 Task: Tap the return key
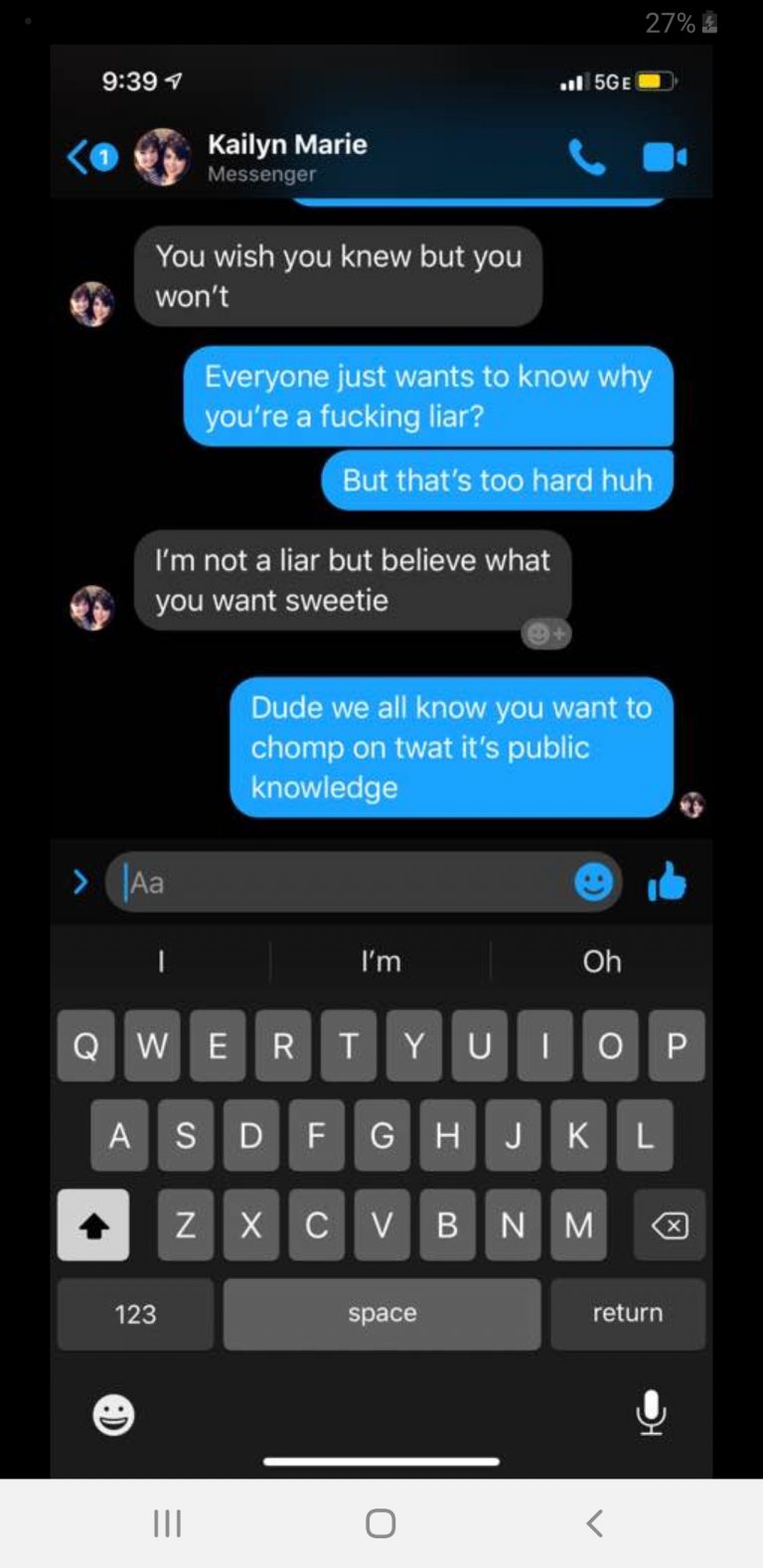(628, 1314)
